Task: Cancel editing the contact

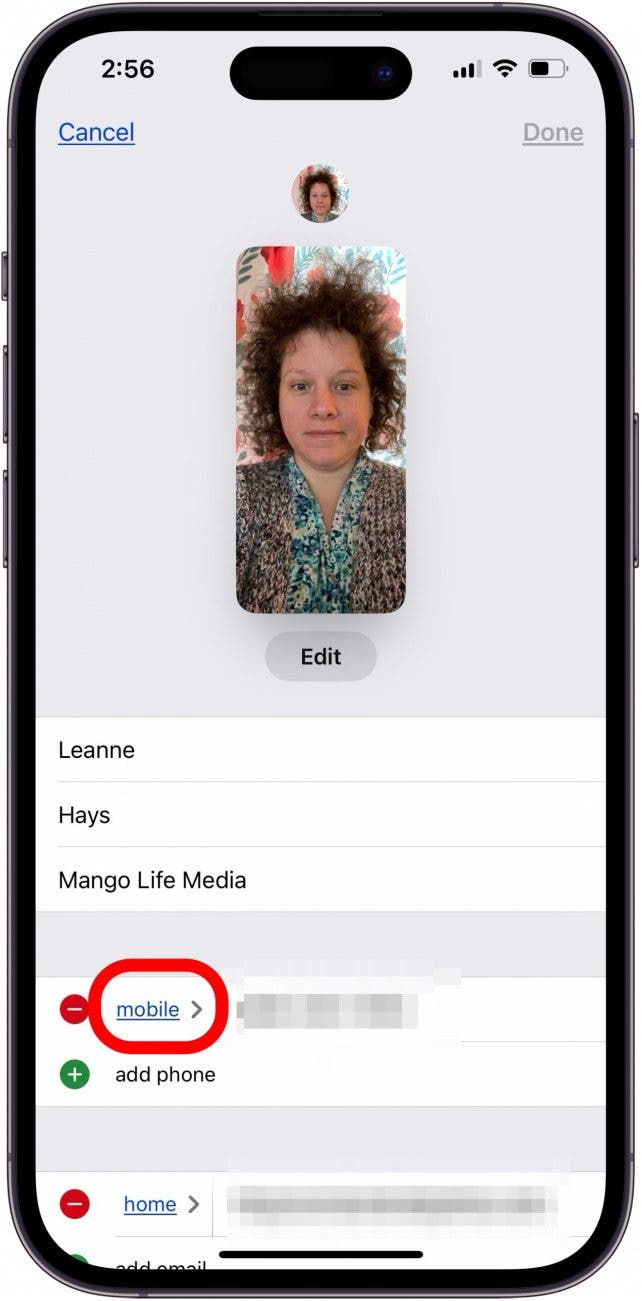Action: 96,132
